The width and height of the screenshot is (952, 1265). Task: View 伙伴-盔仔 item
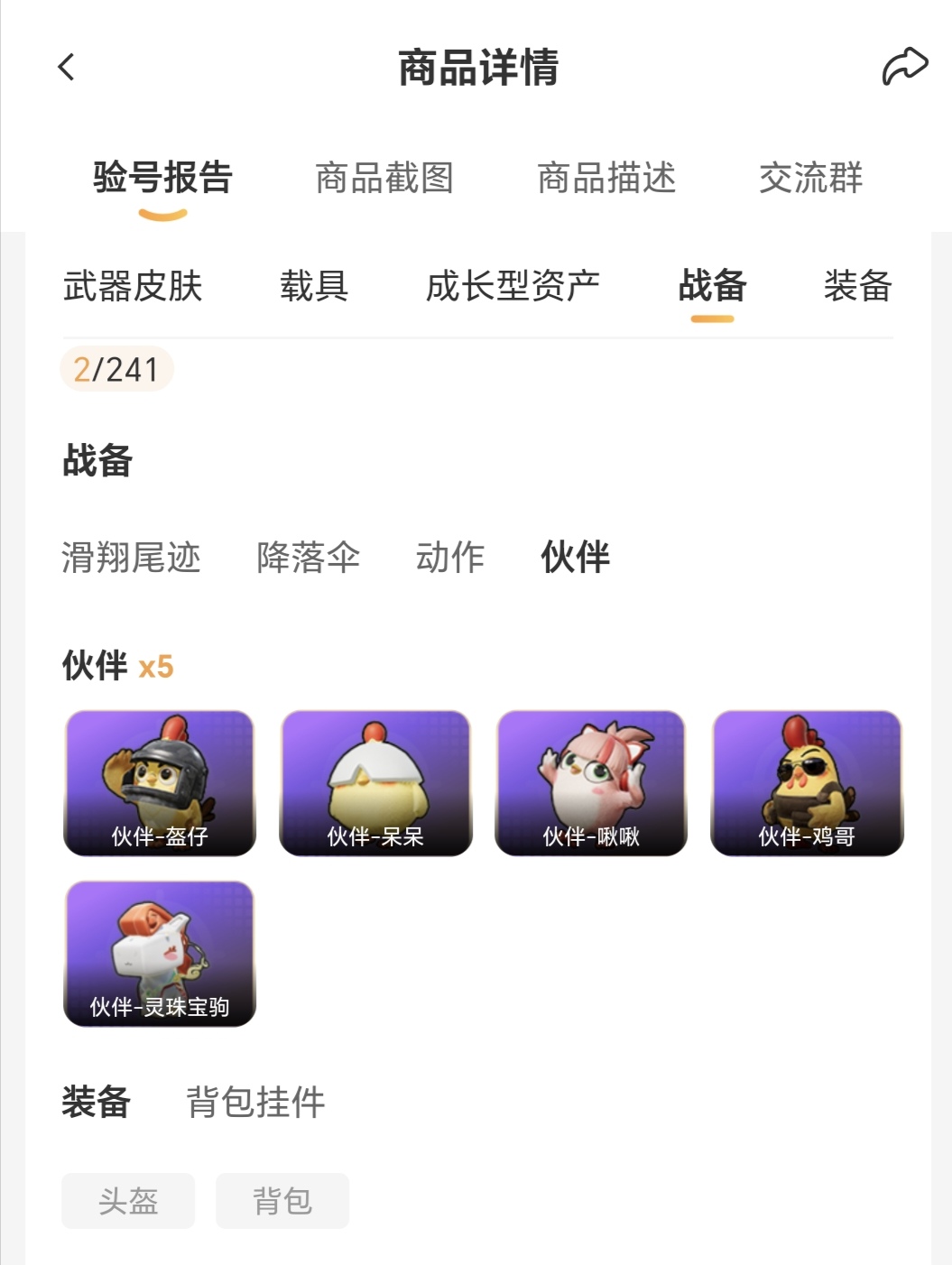pyautogui.click(x=160, y=782)
